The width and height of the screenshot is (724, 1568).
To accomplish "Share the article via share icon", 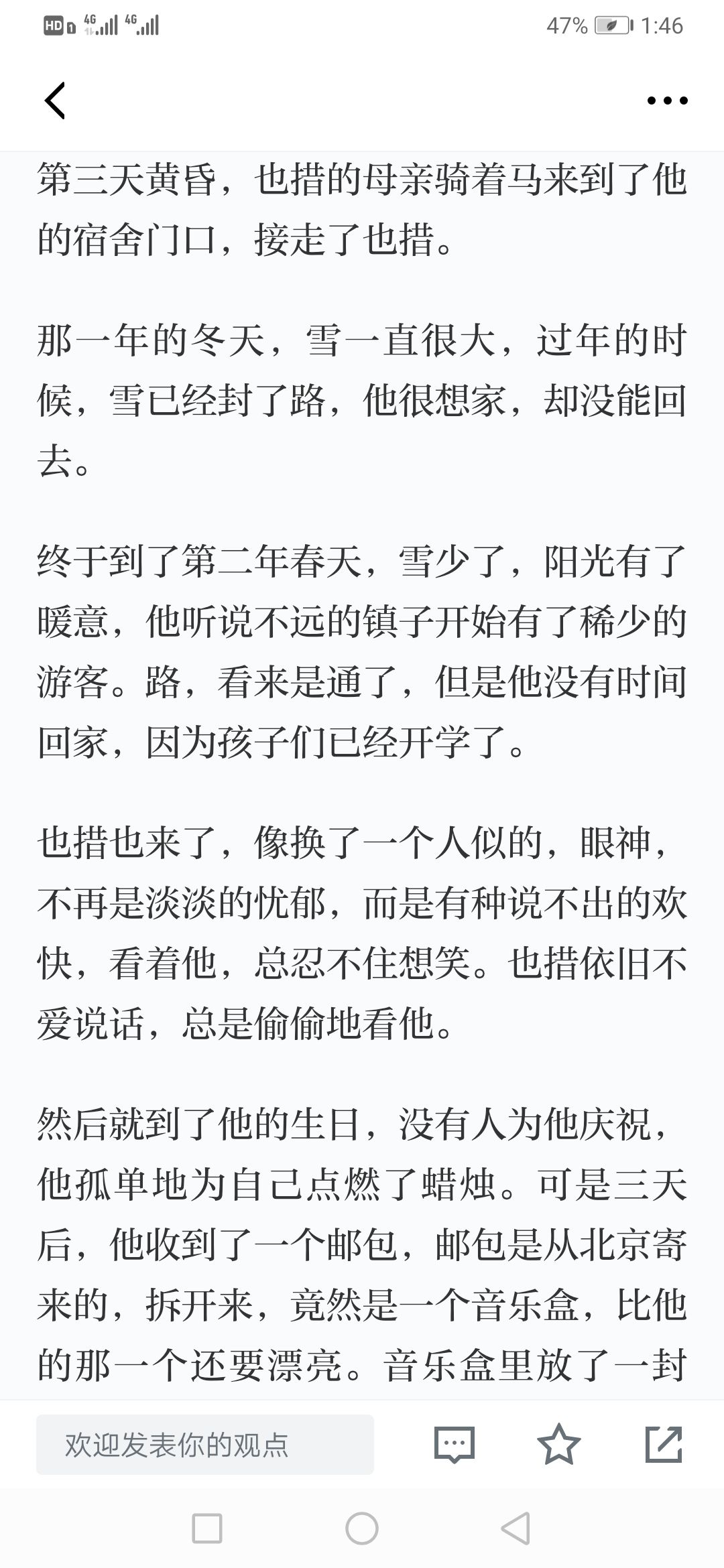I will click(664, 1444).
